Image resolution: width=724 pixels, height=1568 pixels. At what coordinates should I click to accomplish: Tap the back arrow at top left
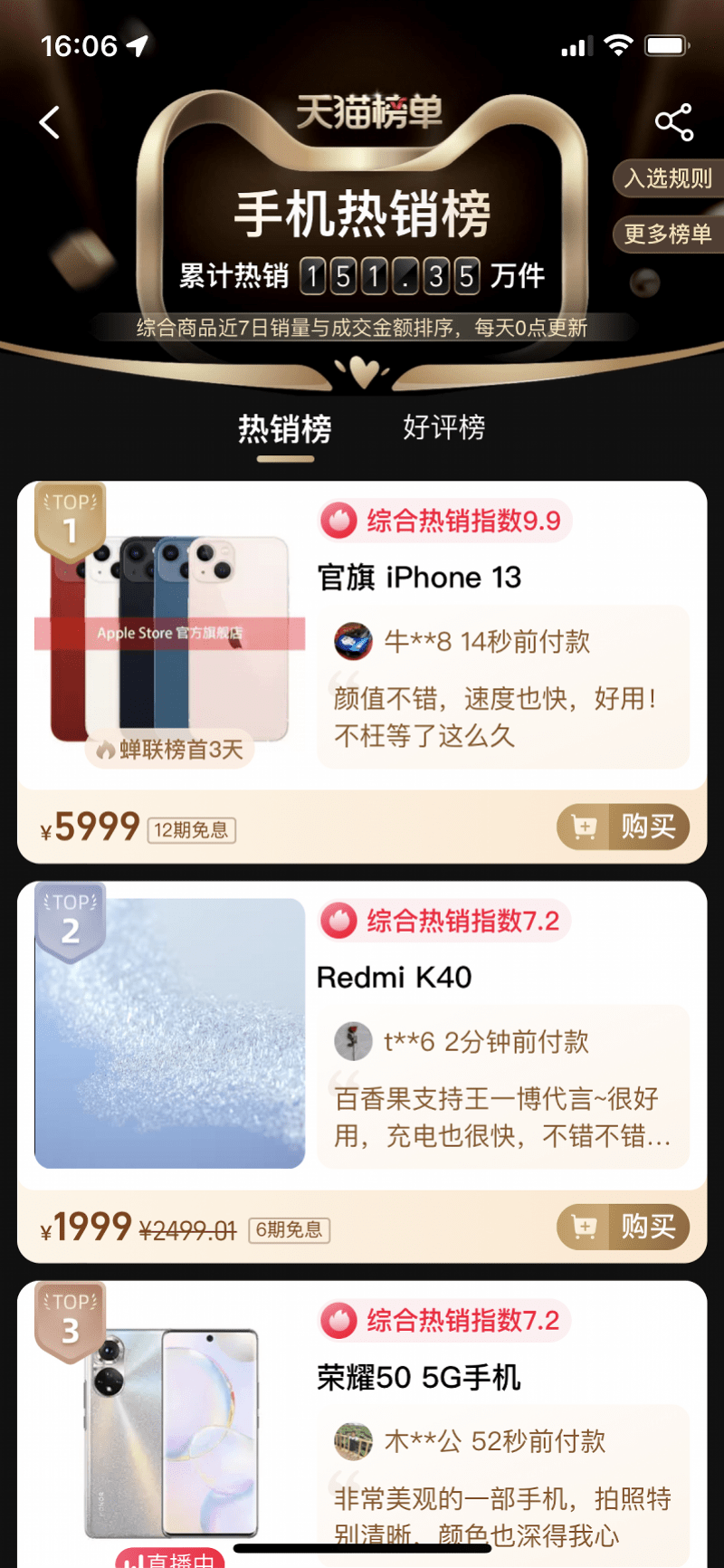pyautogui.click(x=50, y=121)
